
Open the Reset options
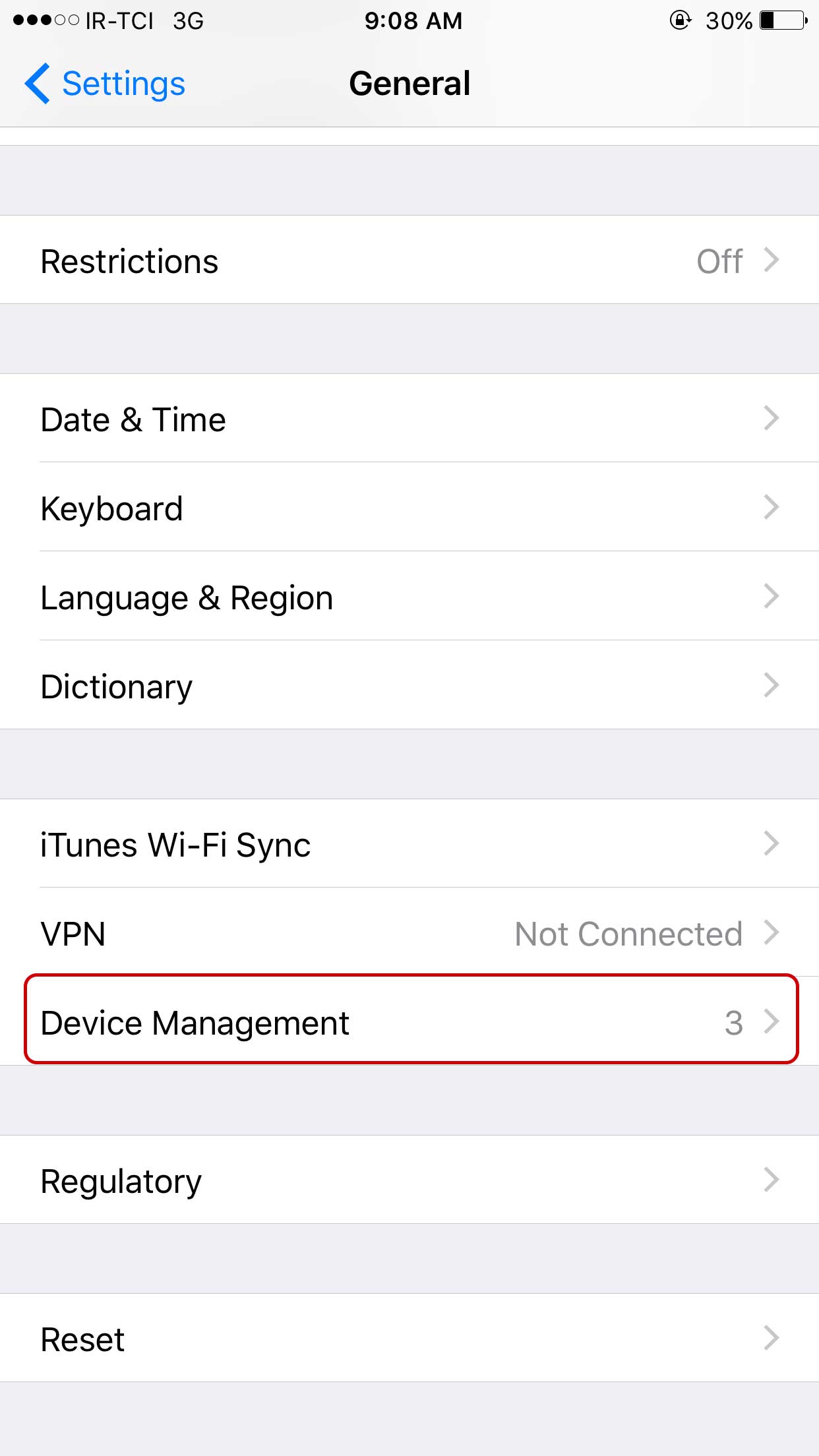coord(409,1338)
